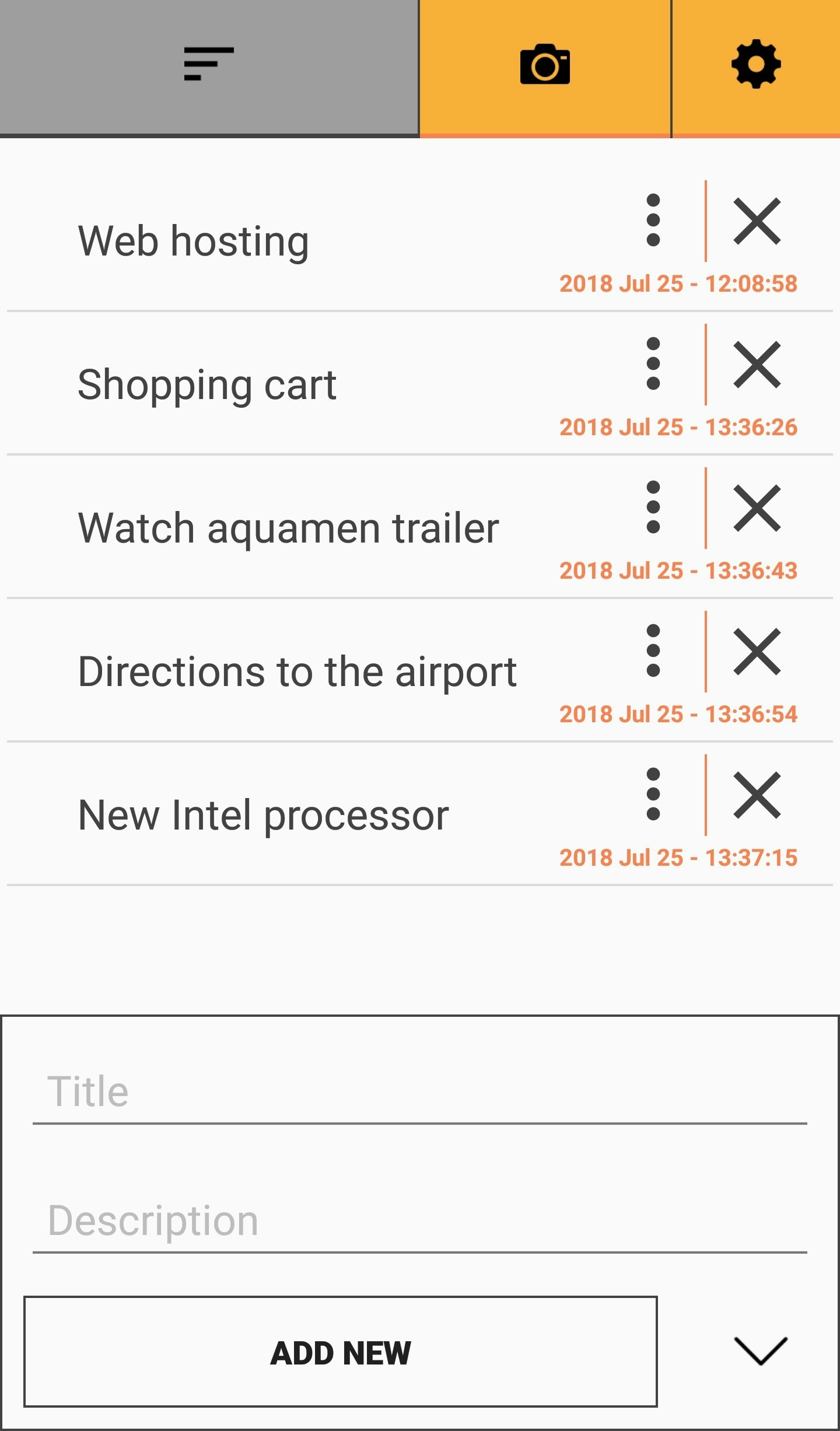
Task: Switch to the camera capture tab
Action: [544, 65]
